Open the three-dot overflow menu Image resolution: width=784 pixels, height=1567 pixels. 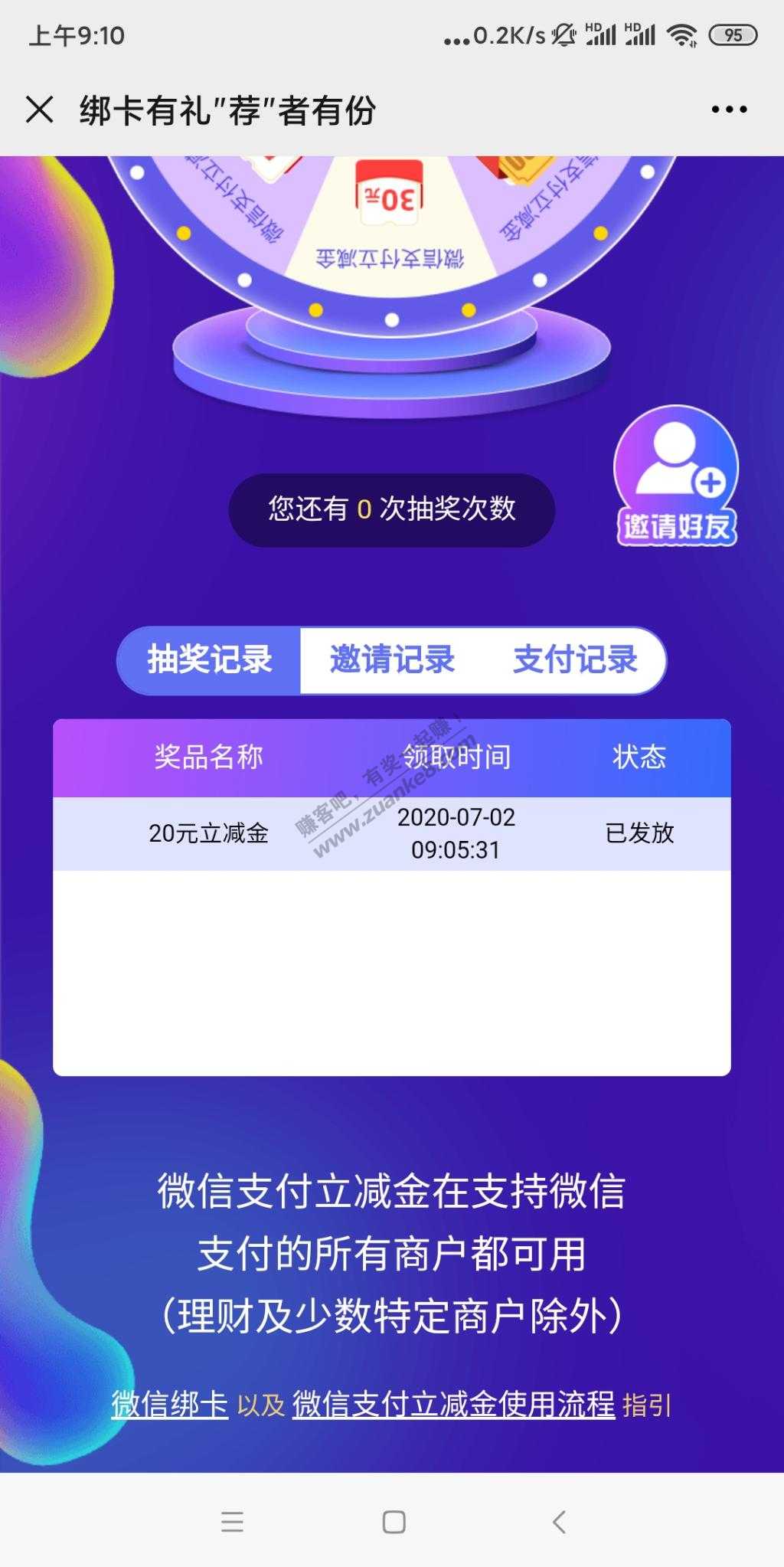click(x=729, y=110)
